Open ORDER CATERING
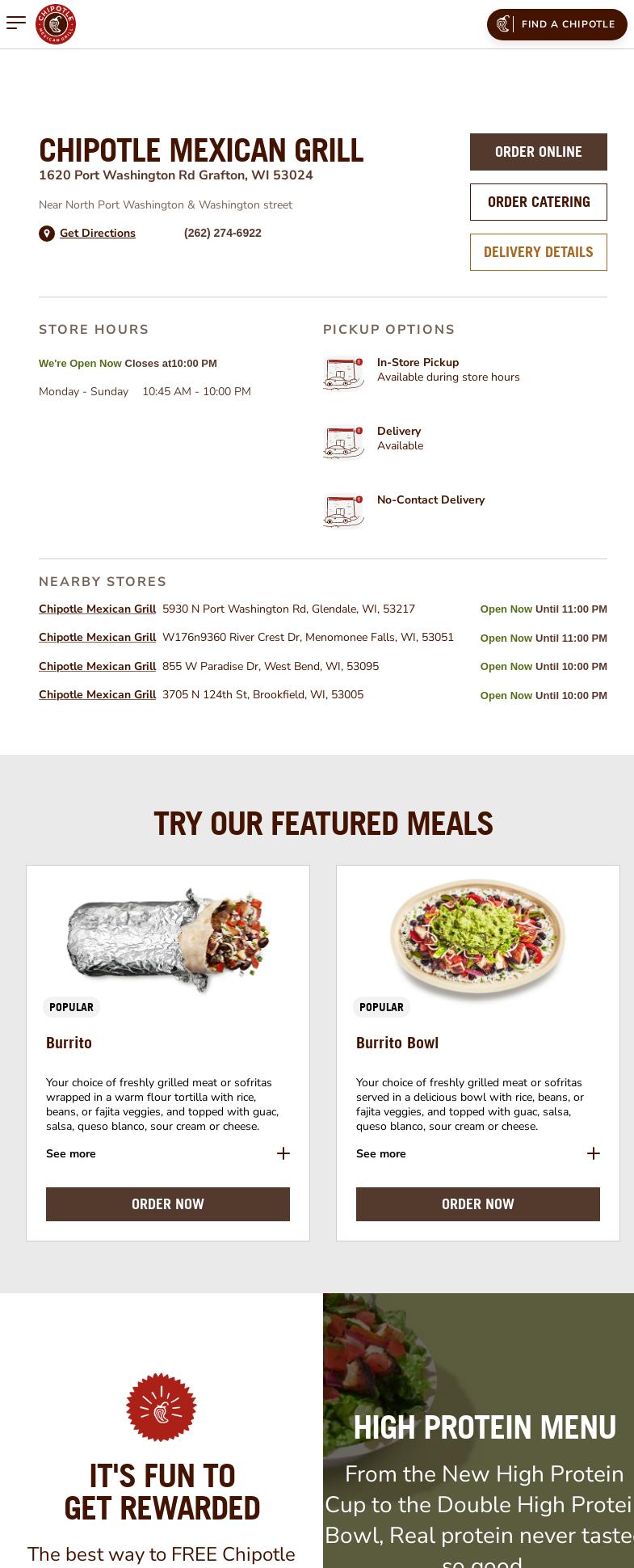634x1568 pixels. (x=538, y=202)
